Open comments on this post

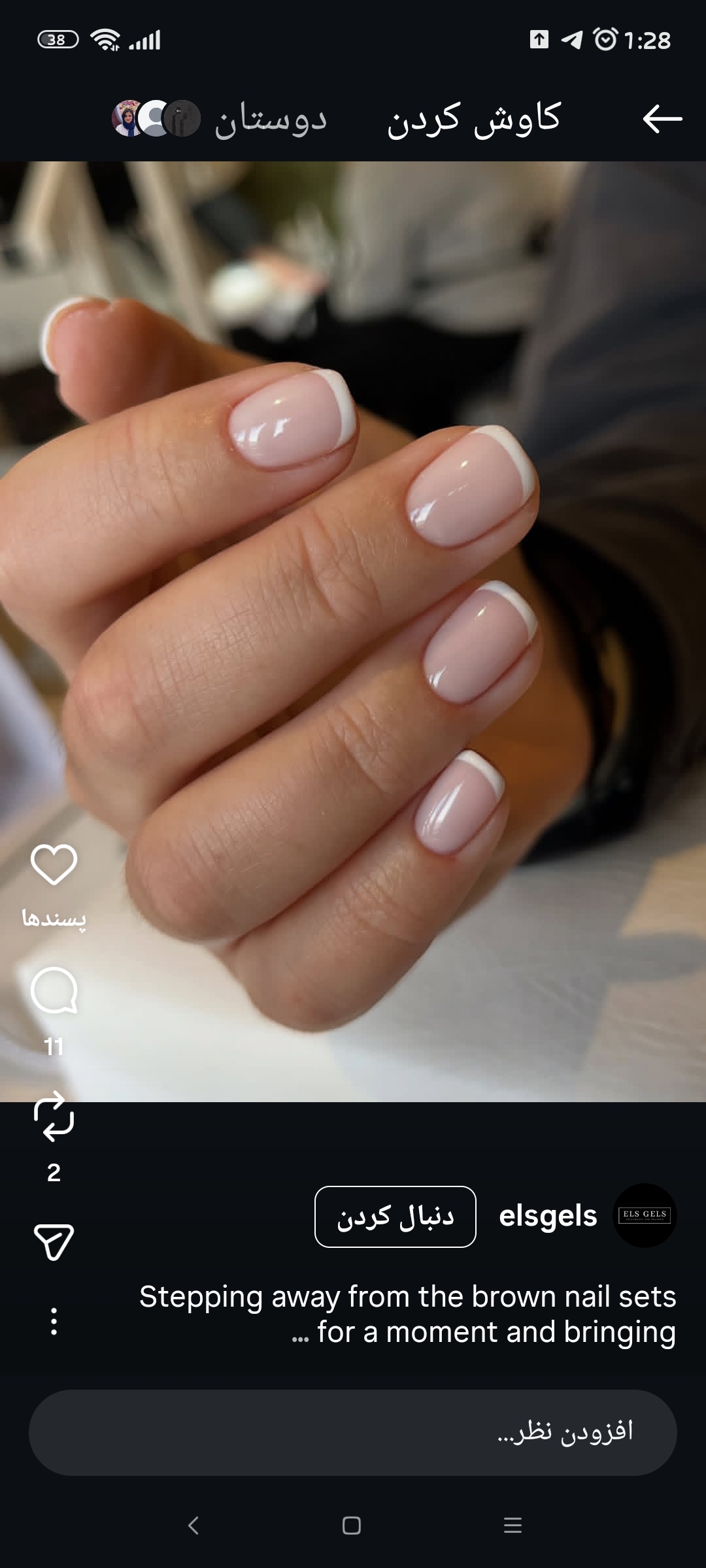54,990
